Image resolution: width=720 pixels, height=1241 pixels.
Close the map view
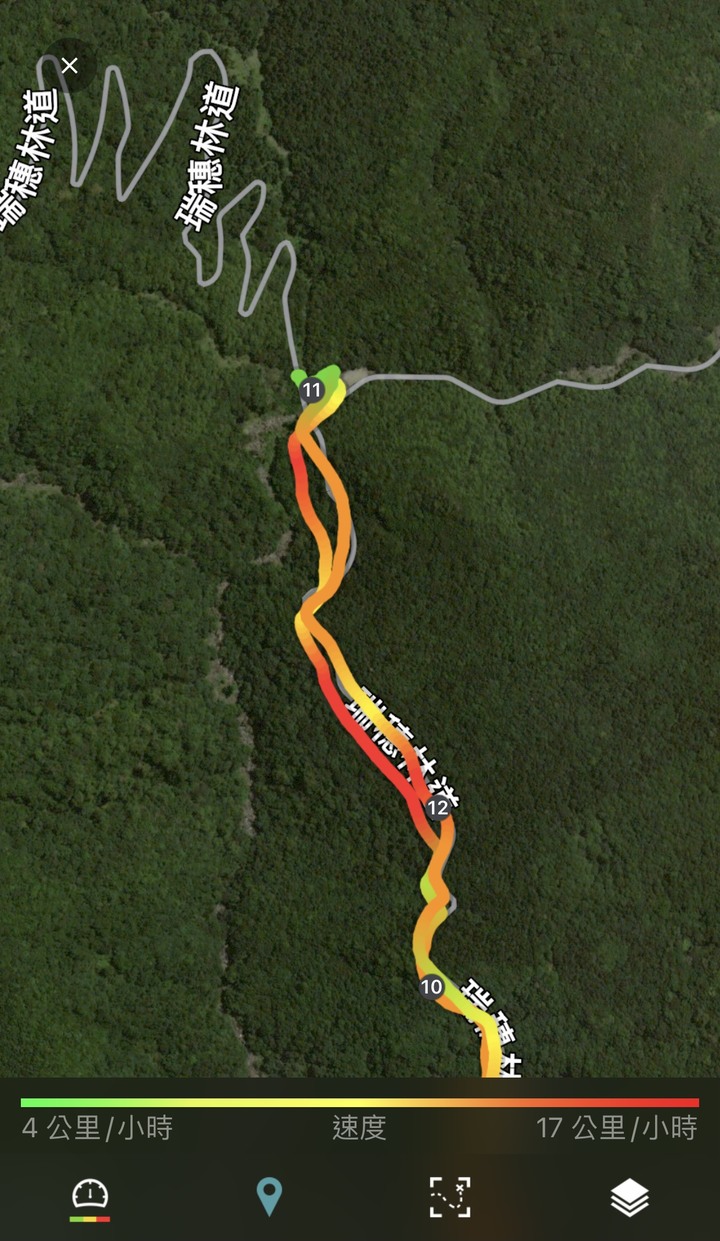(69, 66)
